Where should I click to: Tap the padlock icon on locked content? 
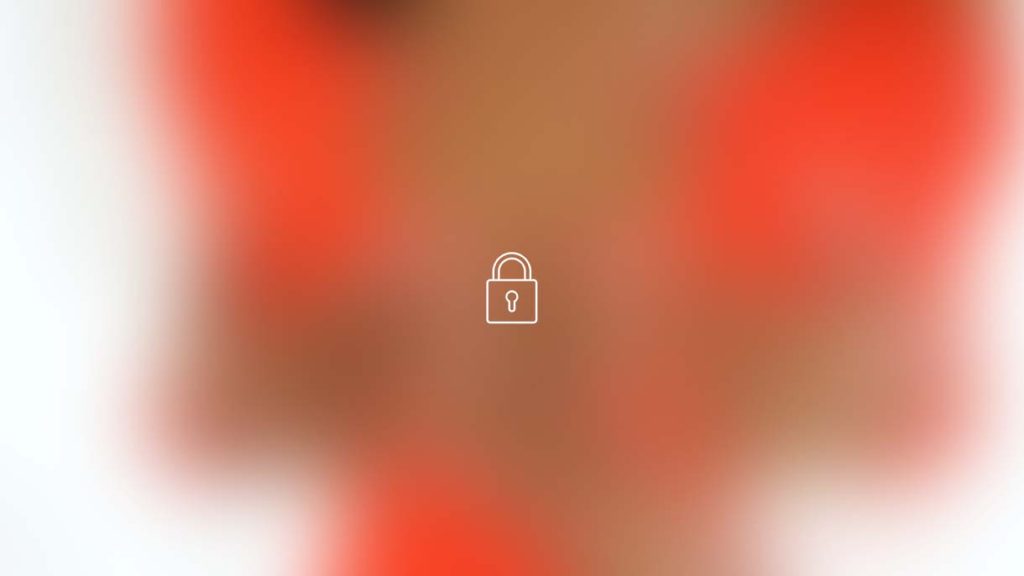tap(511, 289)
